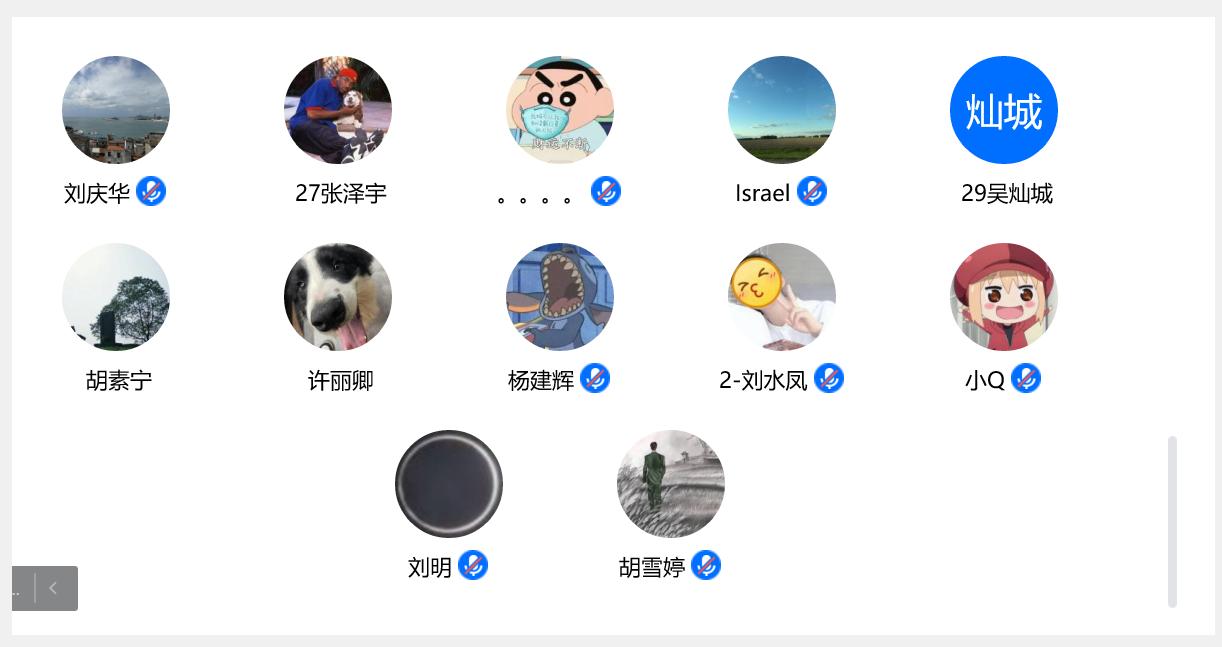Tap 杨建辉's avatar
The width and height of the screenshot is (1222, 647).
(560, 297)
